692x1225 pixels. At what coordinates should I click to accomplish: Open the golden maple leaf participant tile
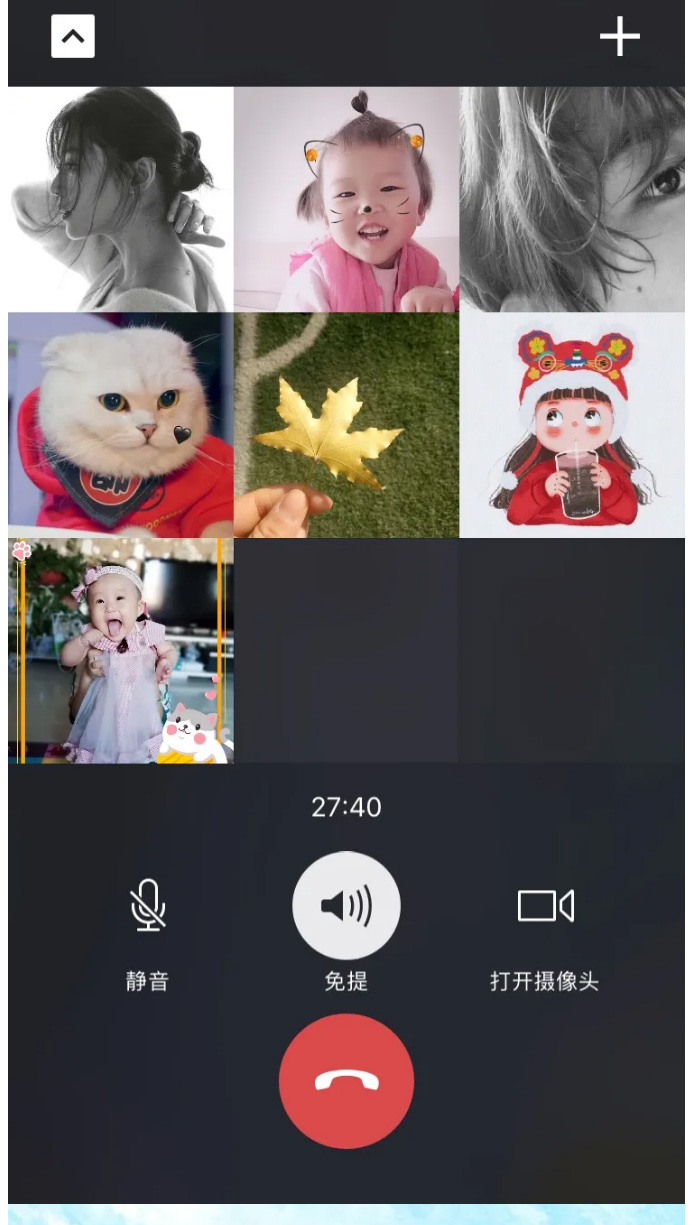[346, 425]
